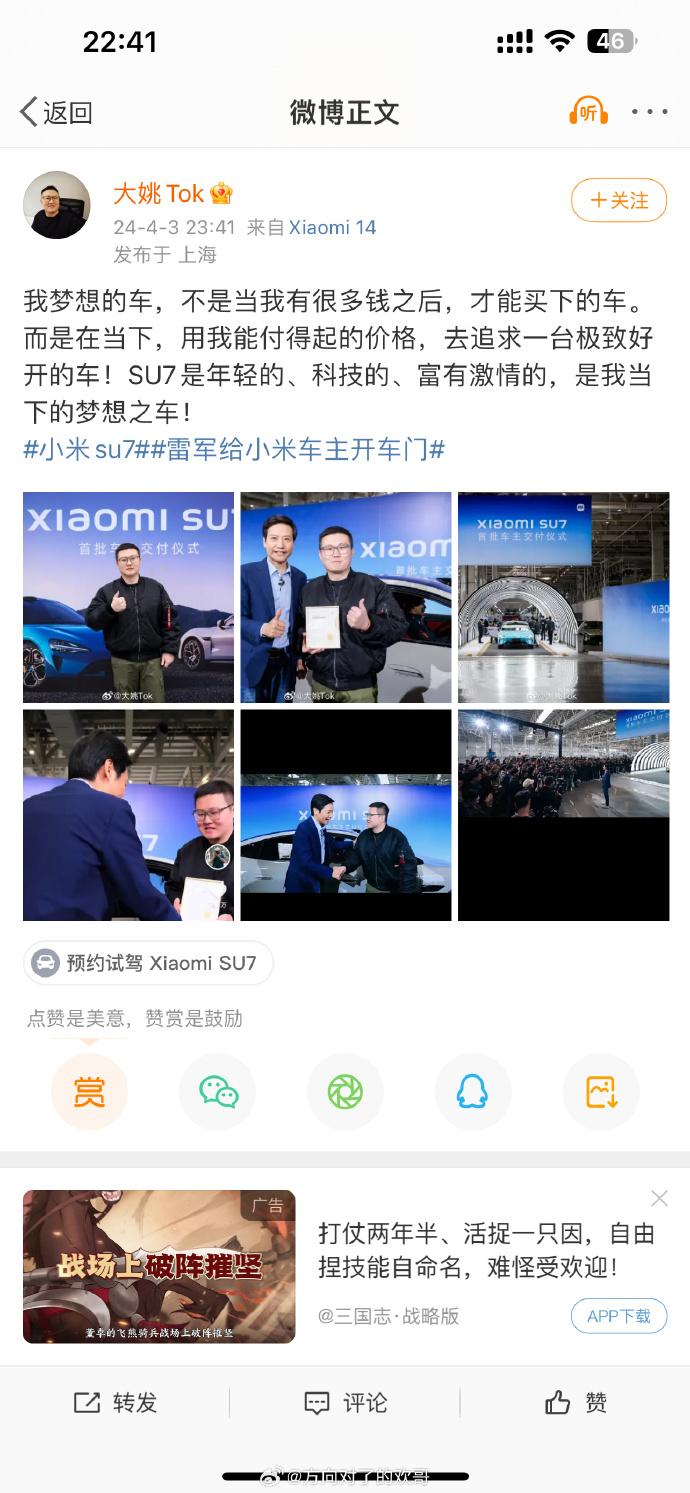Viewport: 690px width, 1493px height.
Task: Dismiss the 三国志·战略版 advertisement
Action: (659, 1198)
